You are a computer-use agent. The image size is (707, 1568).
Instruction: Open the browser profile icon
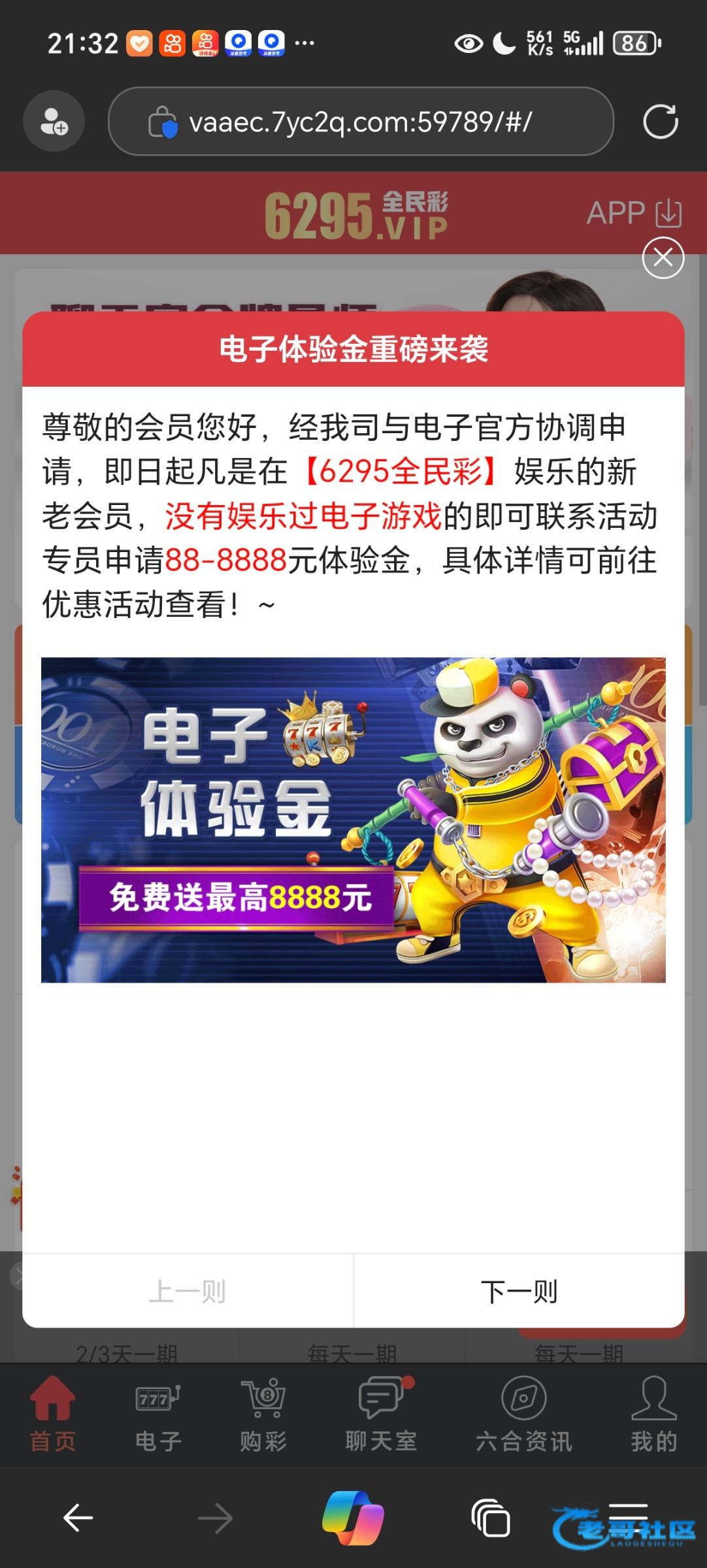coord(54,122)
